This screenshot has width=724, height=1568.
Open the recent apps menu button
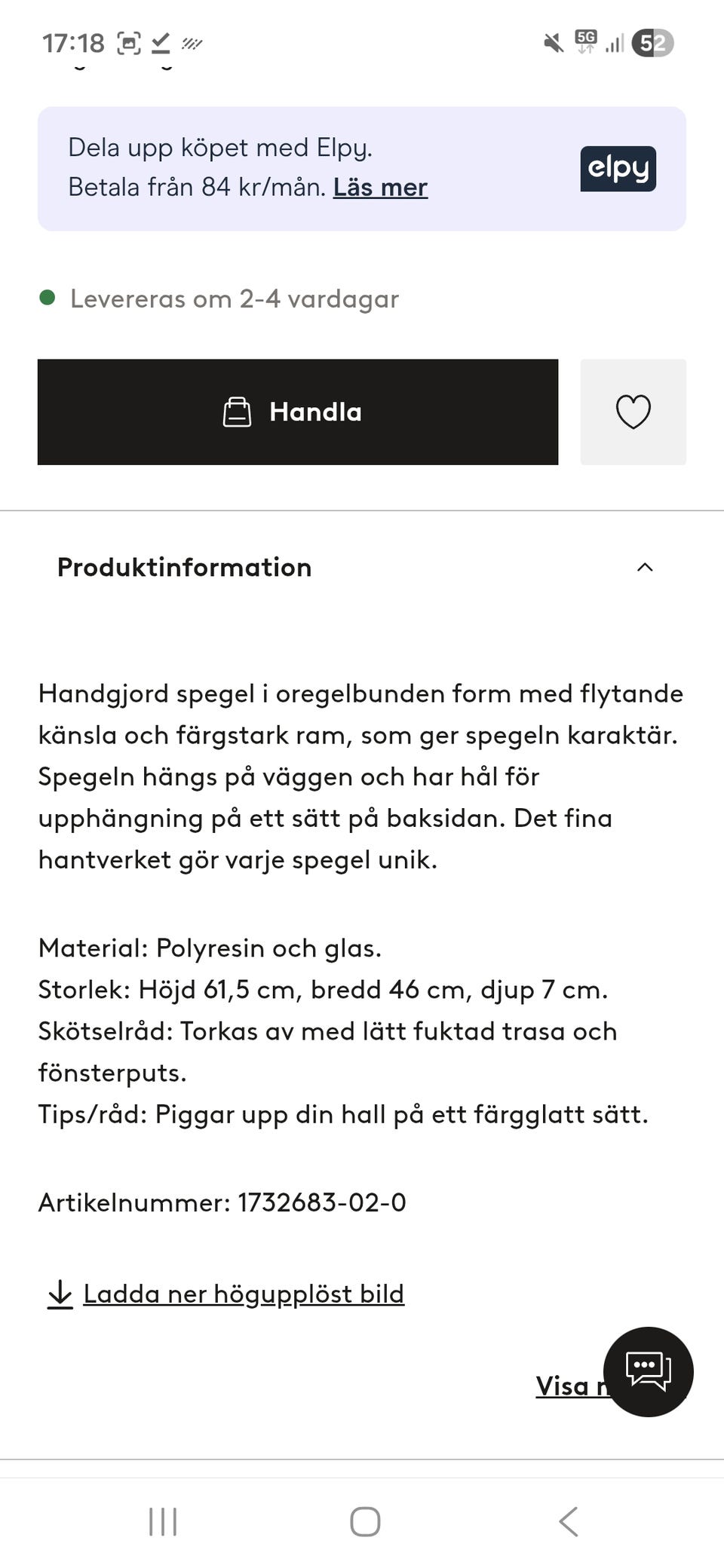coord(162,1521)
